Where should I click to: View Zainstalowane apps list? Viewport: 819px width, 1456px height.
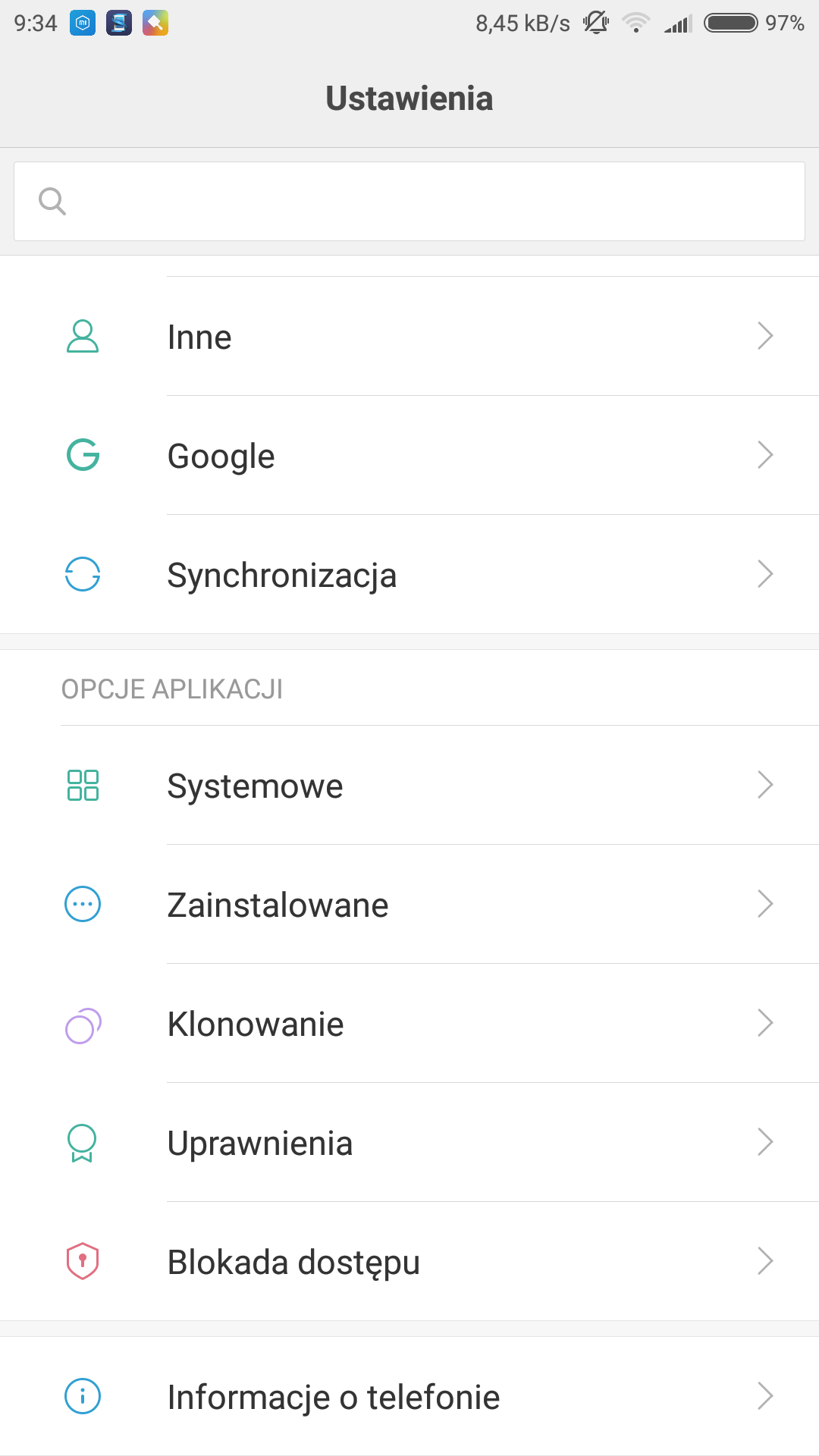click(409, 905)
